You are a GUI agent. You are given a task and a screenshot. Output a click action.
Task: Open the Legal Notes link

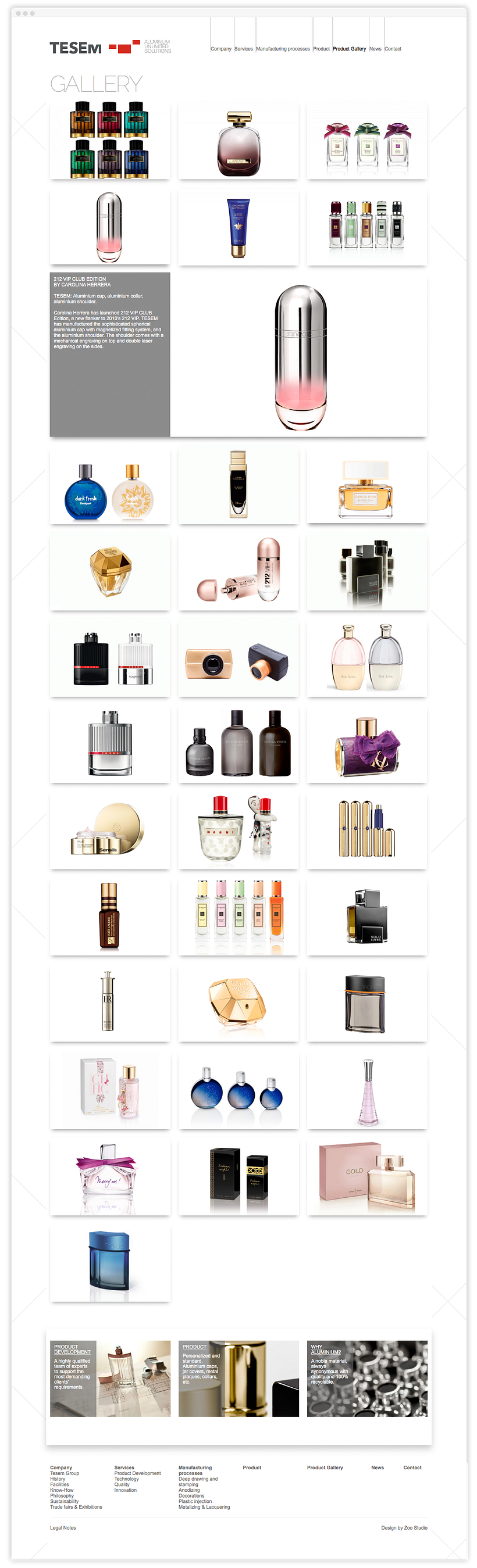coord(63,1528)
